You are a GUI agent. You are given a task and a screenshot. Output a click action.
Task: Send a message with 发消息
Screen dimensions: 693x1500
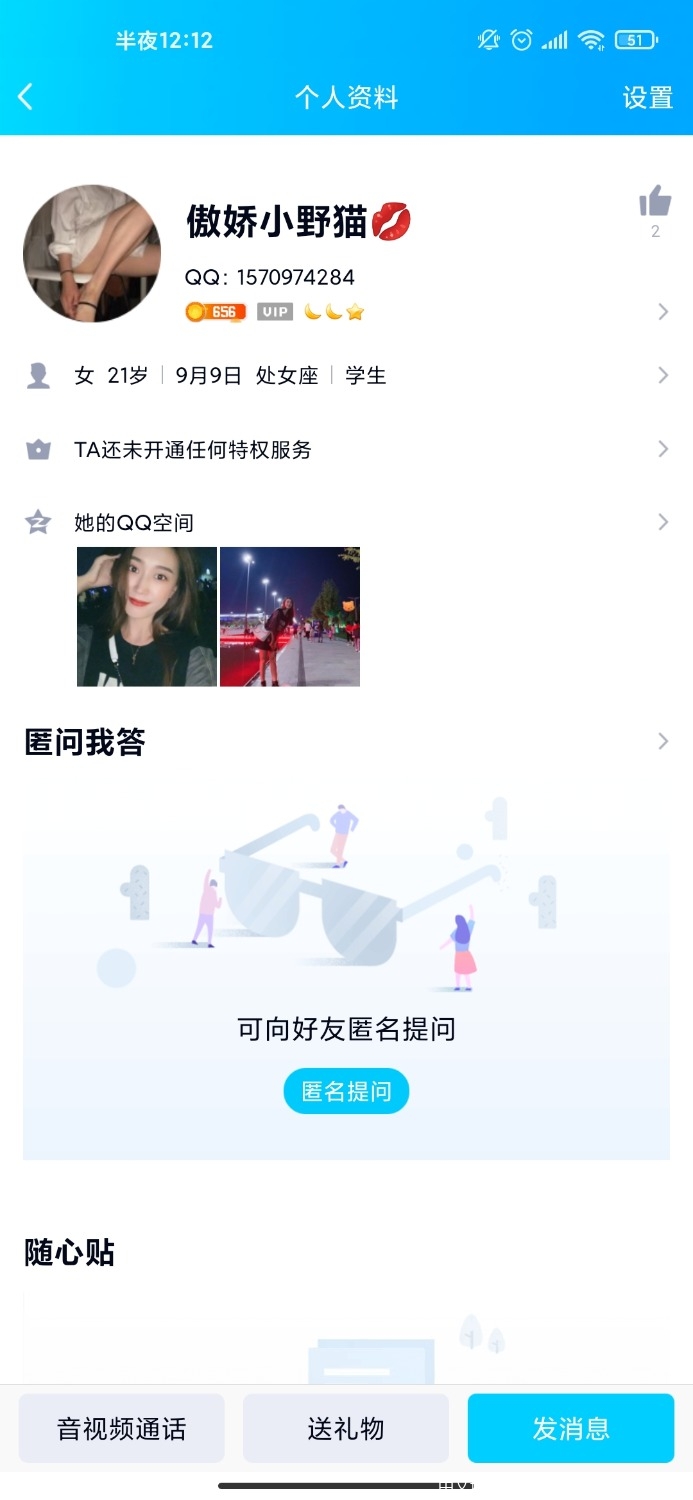tap(570, 1429)
